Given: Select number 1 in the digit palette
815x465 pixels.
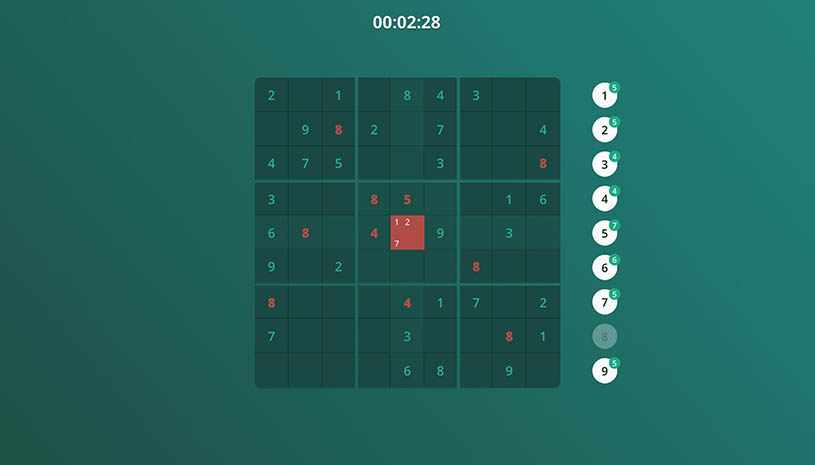Looking at the screenshot, I should (x=604, y=95).
